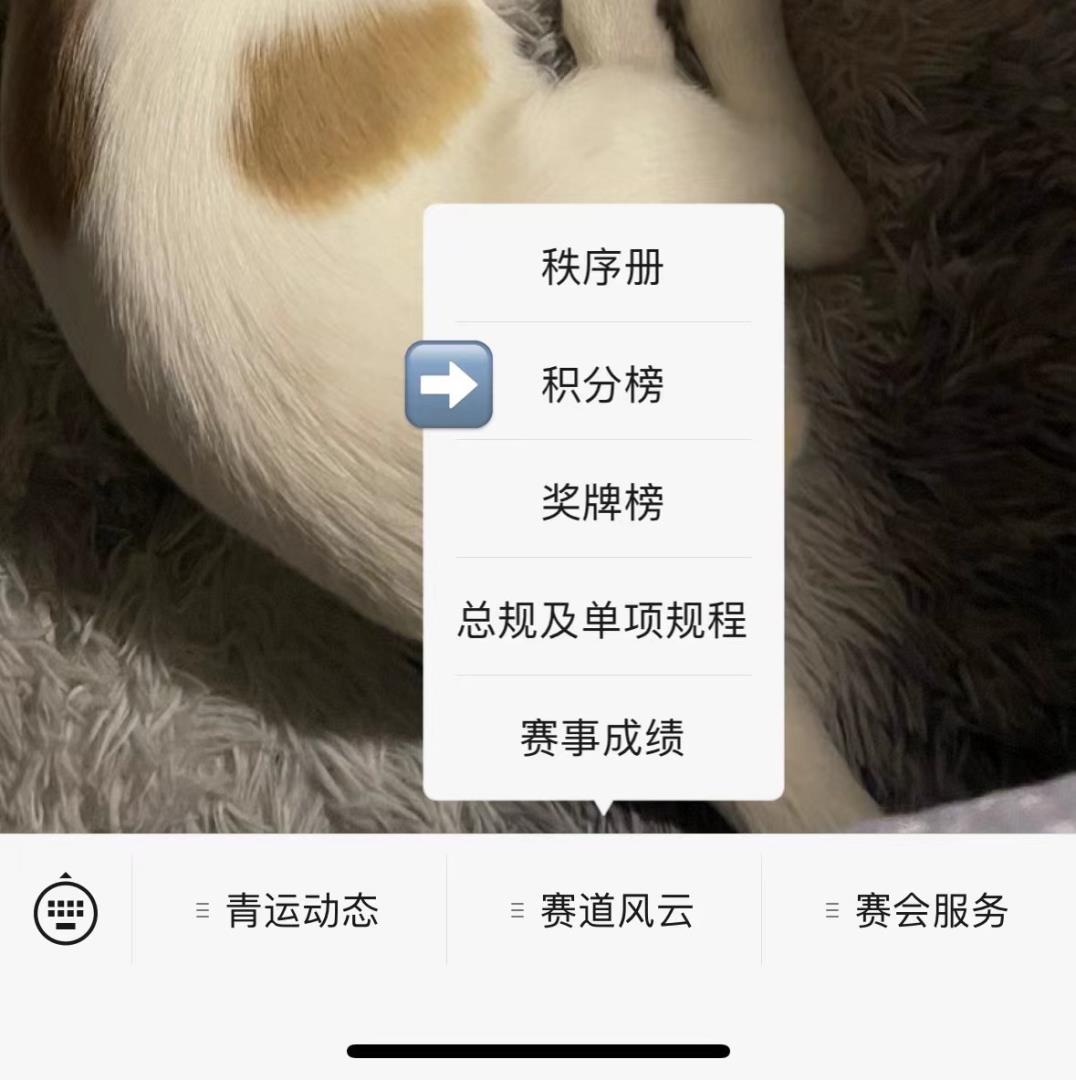Expand the 赛会服务 menu

coord(918,911)
